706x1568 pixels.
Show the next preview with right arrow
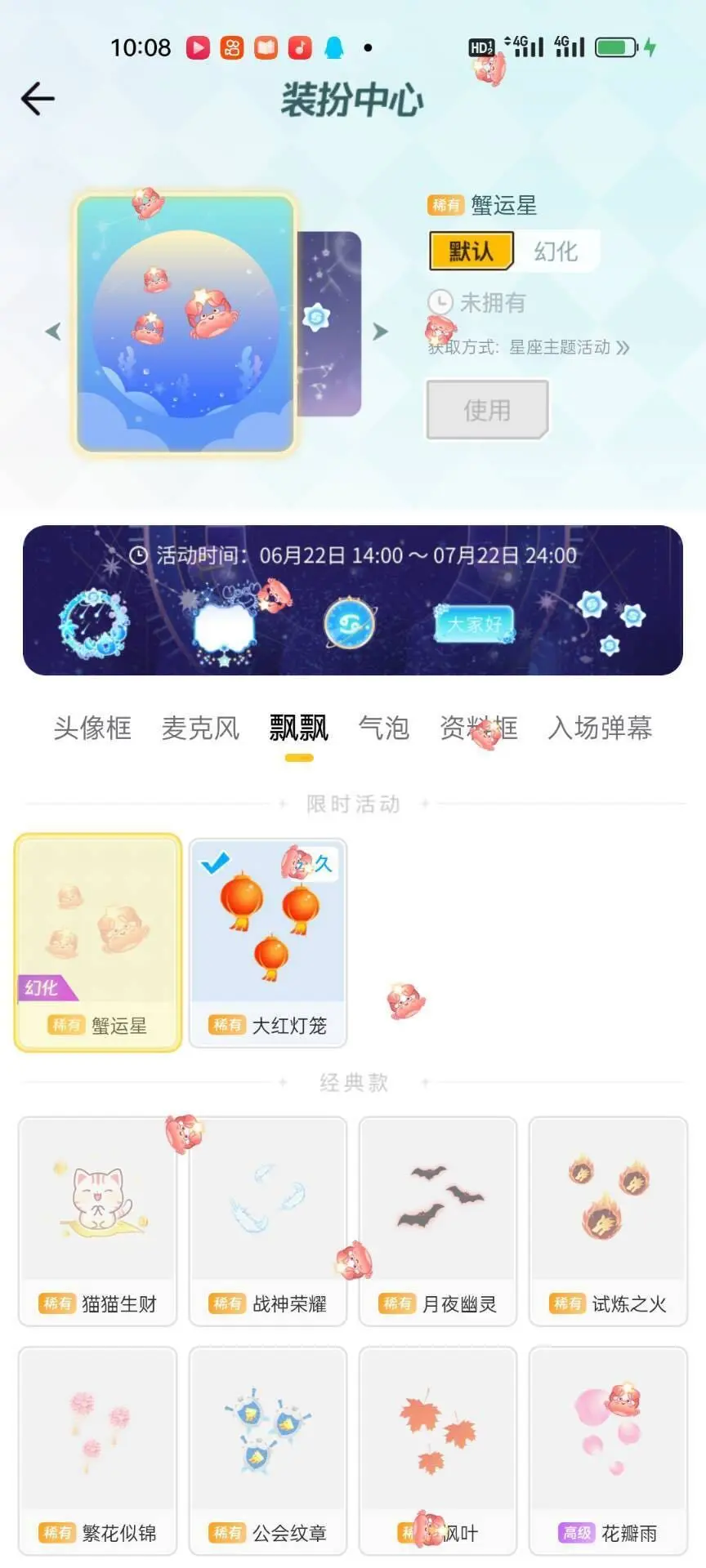click(380, 332)
